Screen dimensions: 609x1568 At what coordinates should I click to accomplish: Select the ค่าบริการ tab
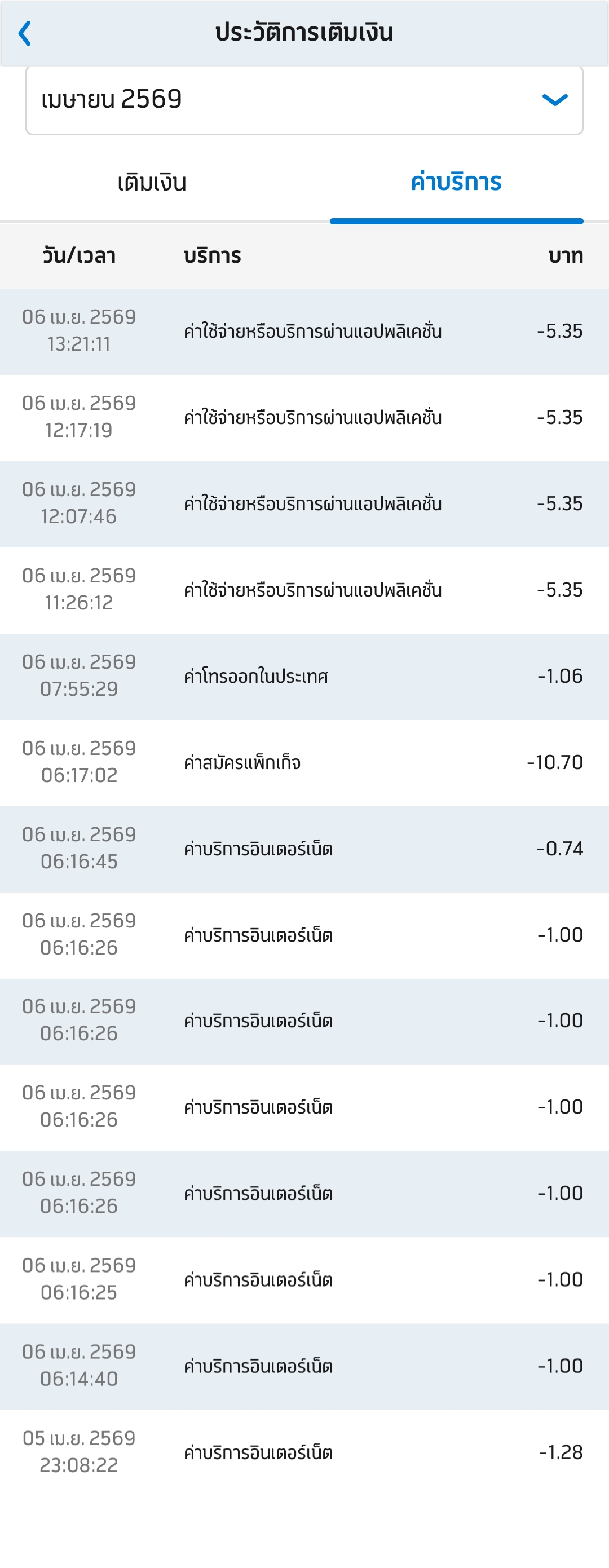(456, 183)
